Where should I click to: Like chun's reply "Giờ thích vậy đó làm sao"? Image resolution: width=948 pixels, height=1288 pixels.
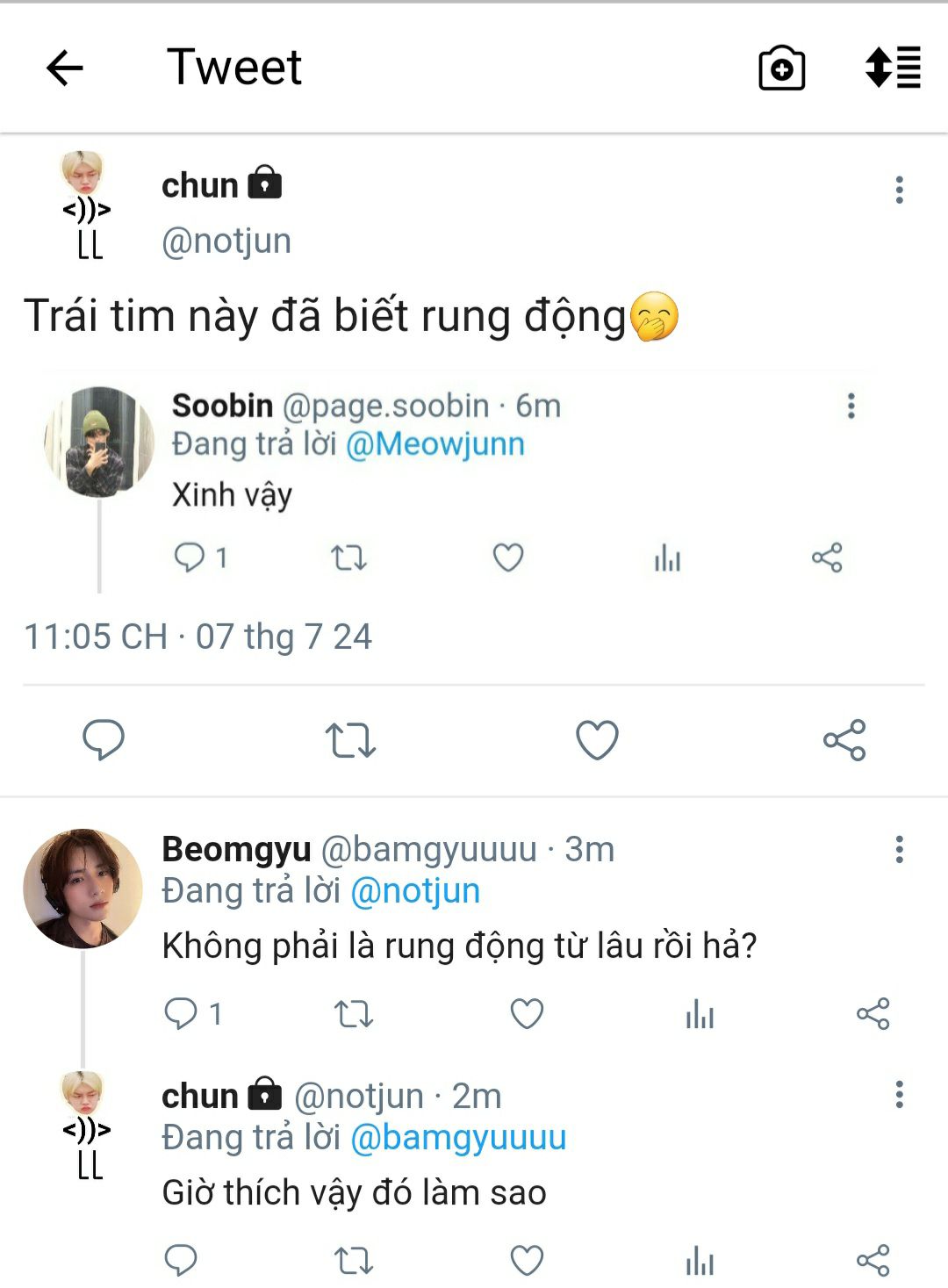pyautogui.click(x=527, y=1261)
